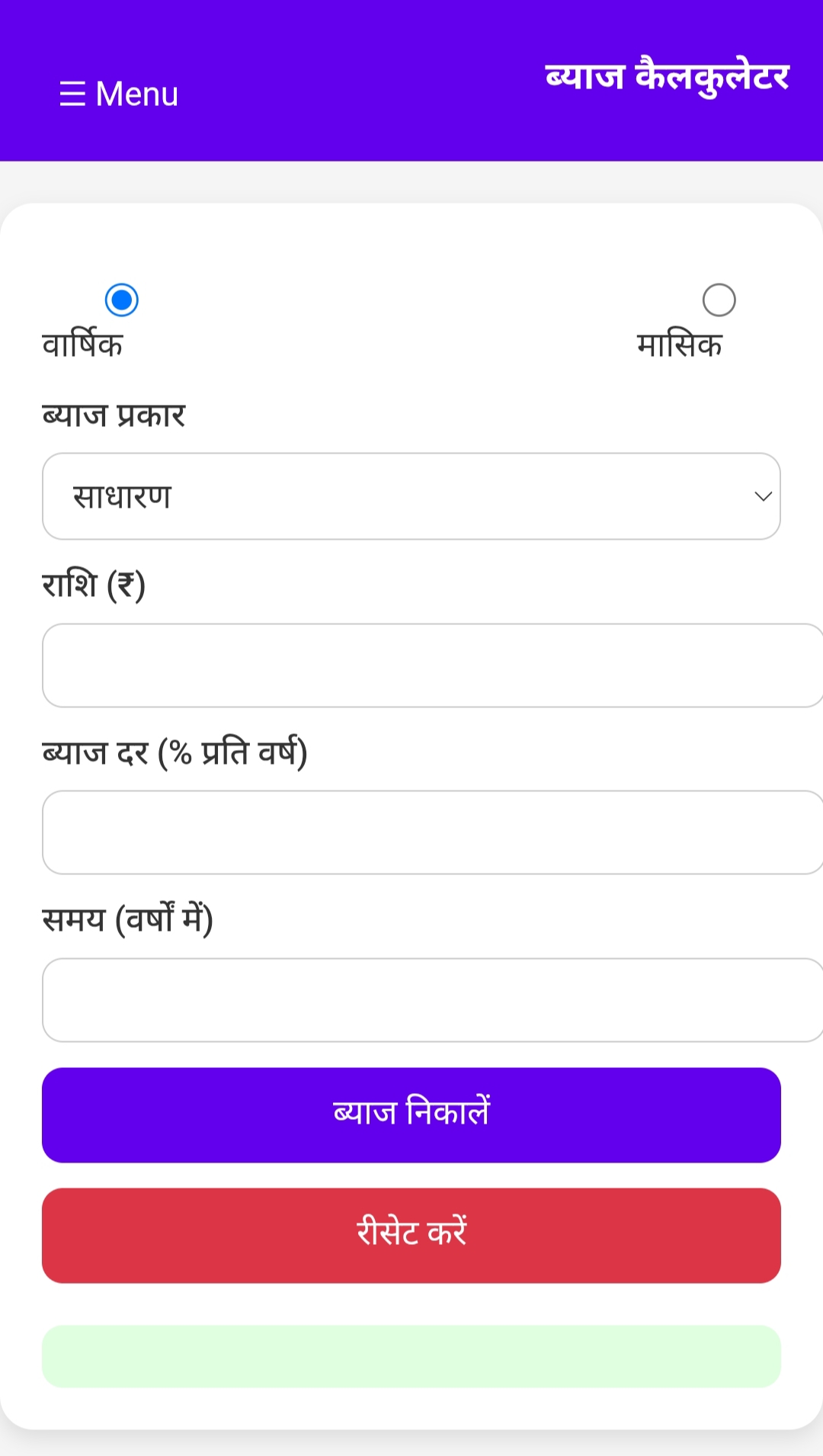823x1456 pixels.
Task: Select the वार्षिक radio button
Action: tap(120, 300)
